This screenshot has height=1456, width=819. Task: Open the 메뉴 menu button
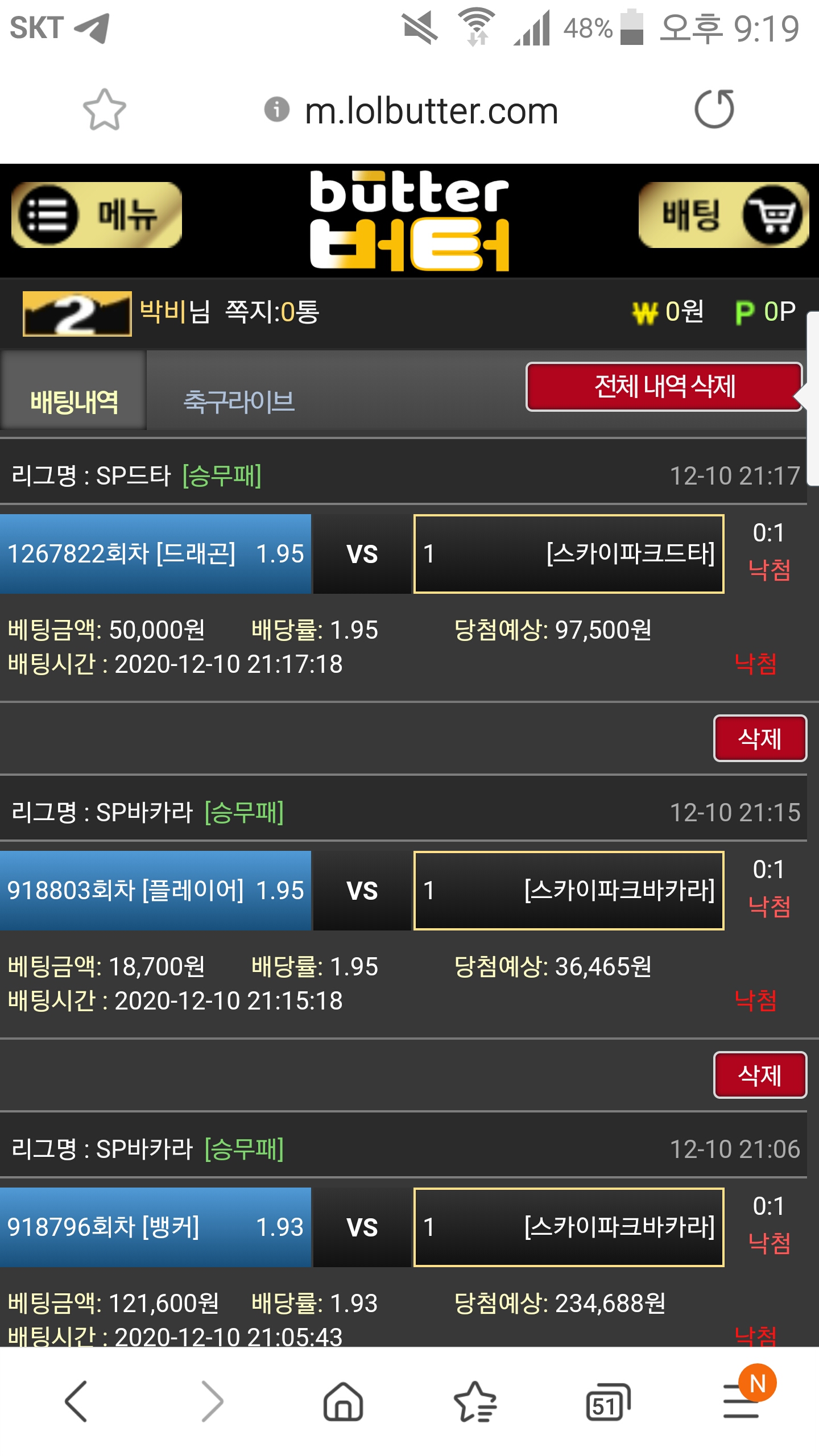coord(97,215)
